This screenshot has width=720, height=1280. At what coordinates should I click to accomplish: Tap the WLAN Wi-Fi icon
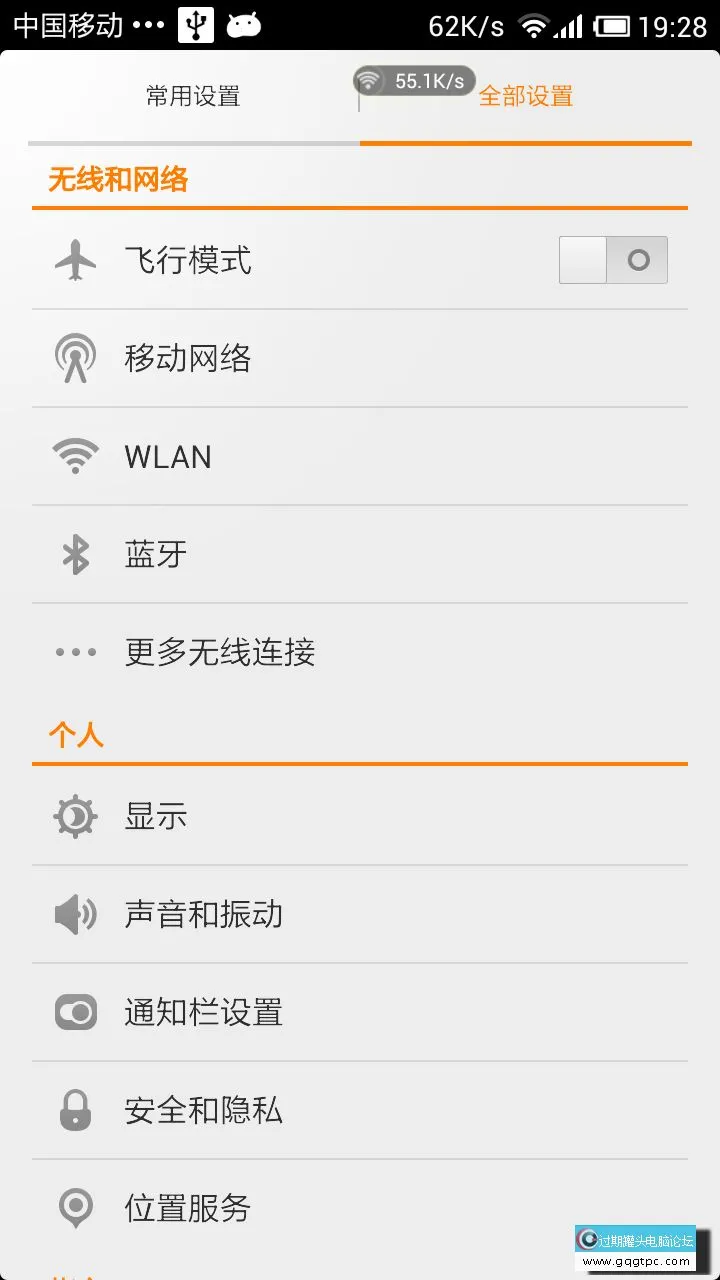click(73, 455)
